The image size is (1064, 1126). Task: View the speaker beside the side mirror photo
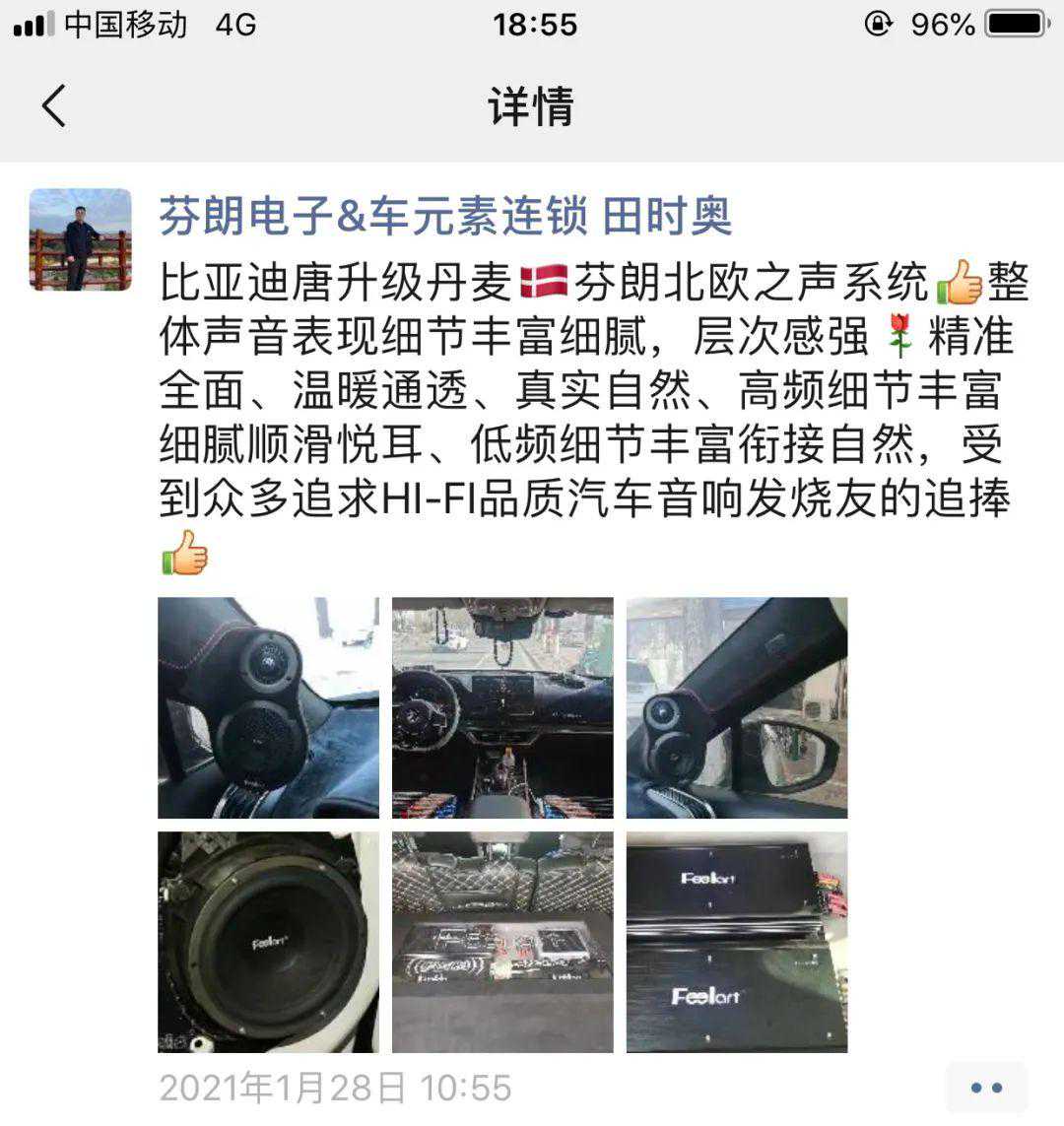(737, 707)
